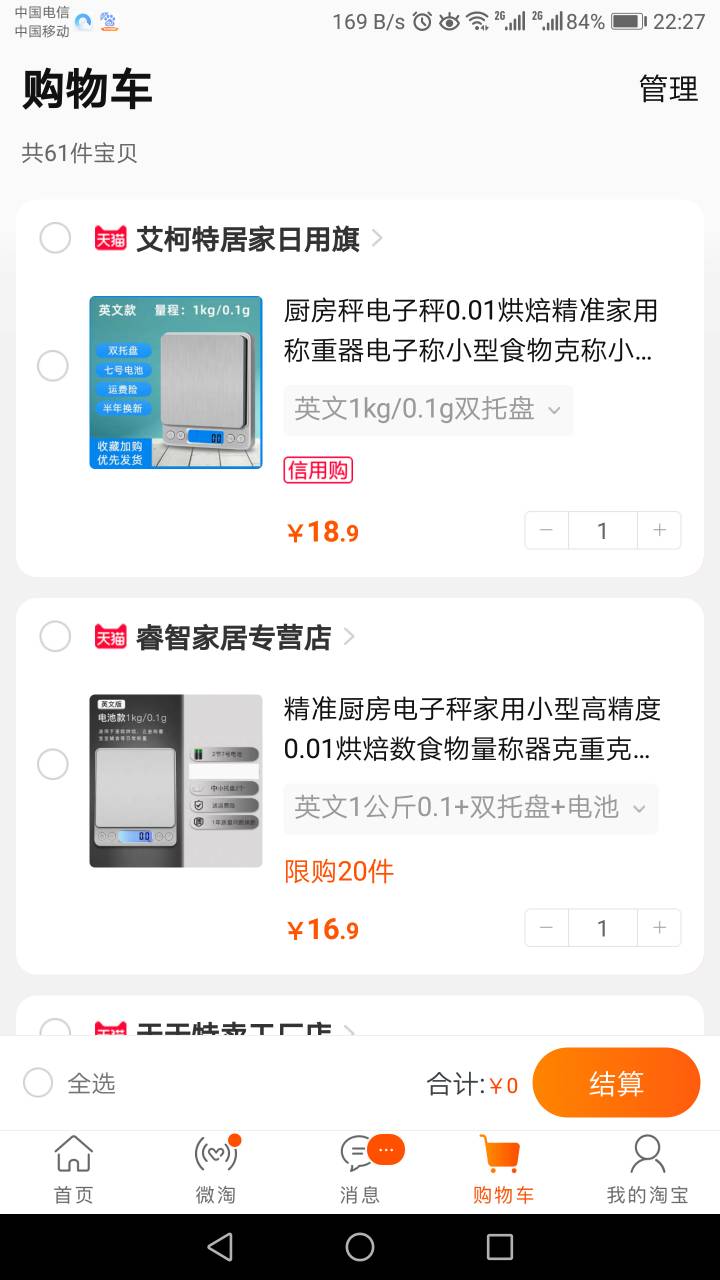Decrease quantity of the ¥18.9 scale
Viewport: 720px width, 1280px height.
click(547, 530)
